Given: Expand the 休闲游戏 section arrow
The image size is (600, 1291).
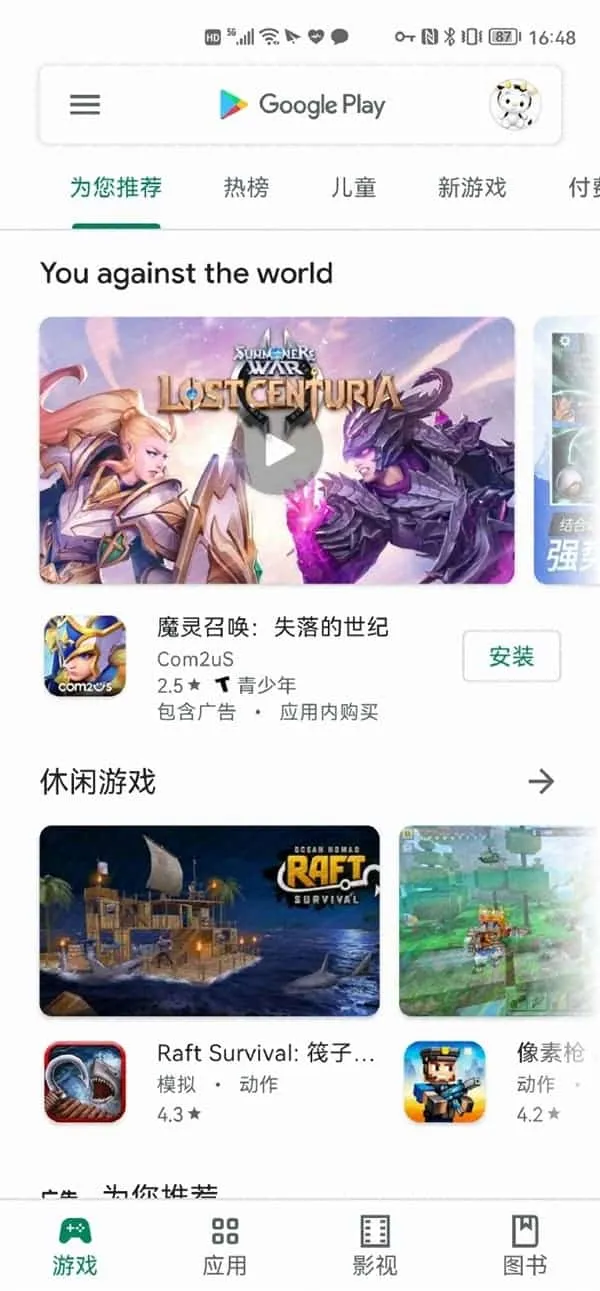Looking at the screenshot, I should pyautogui.click(x=541, y=781).
